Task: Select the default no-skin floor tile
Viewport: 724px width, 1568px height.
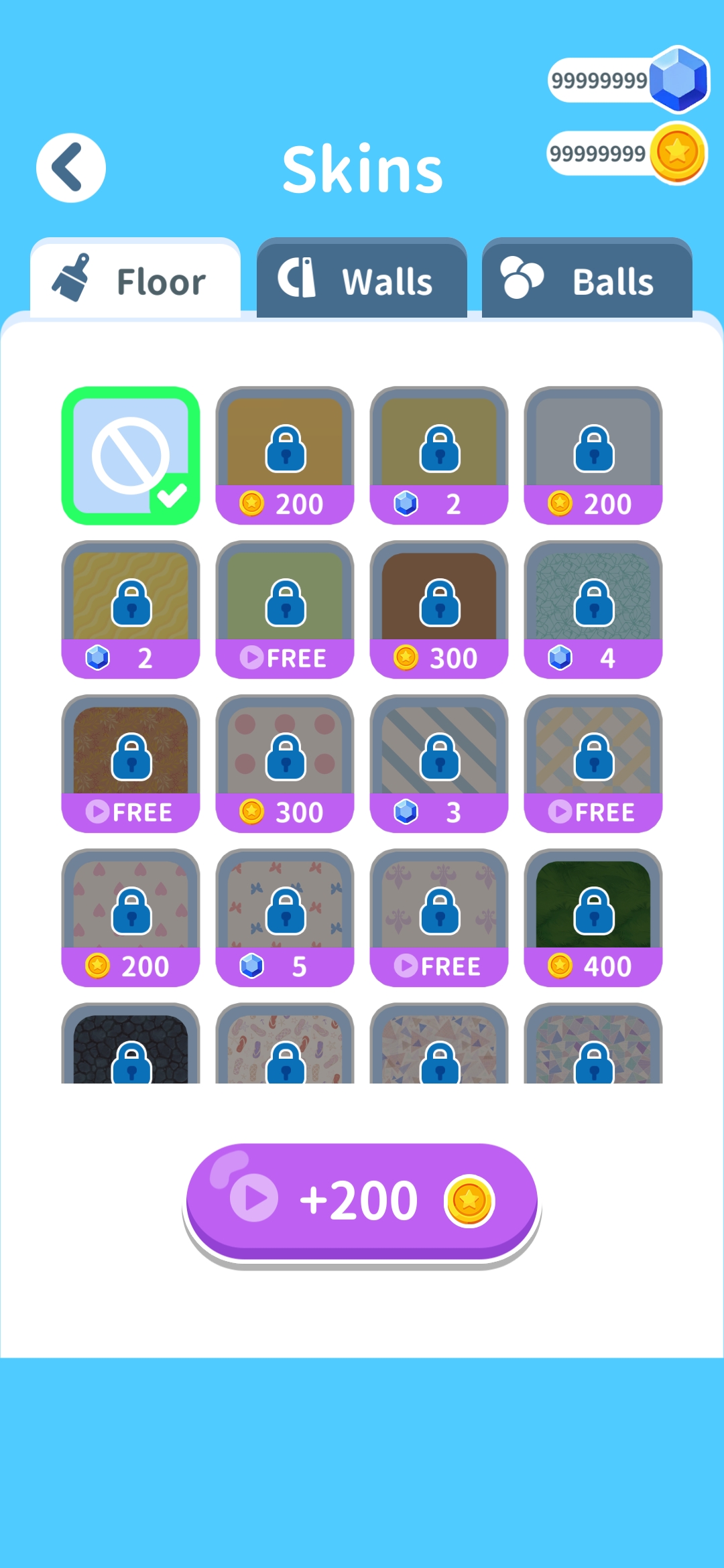Action: [131, 455]
